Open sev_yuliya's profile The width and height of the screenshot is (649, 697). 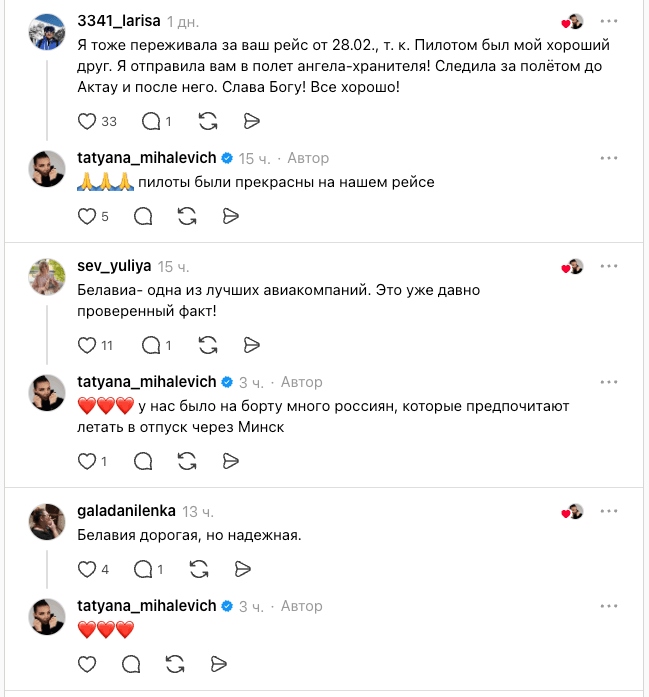coord(114,265)
